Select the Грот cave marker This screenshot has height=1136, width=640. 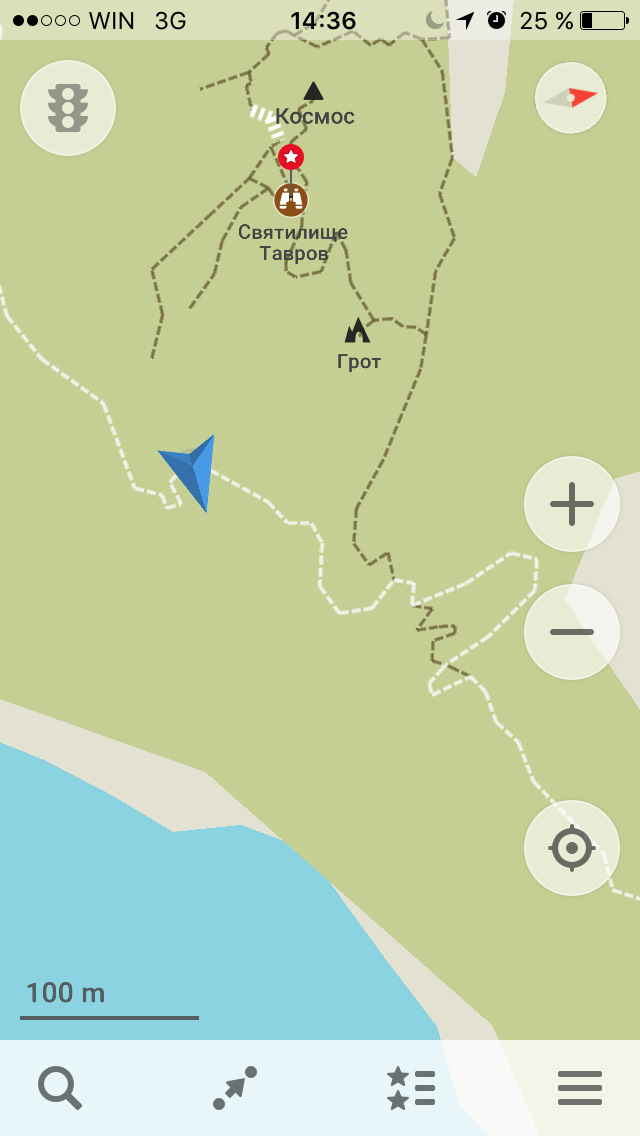(x=357, y=331)
